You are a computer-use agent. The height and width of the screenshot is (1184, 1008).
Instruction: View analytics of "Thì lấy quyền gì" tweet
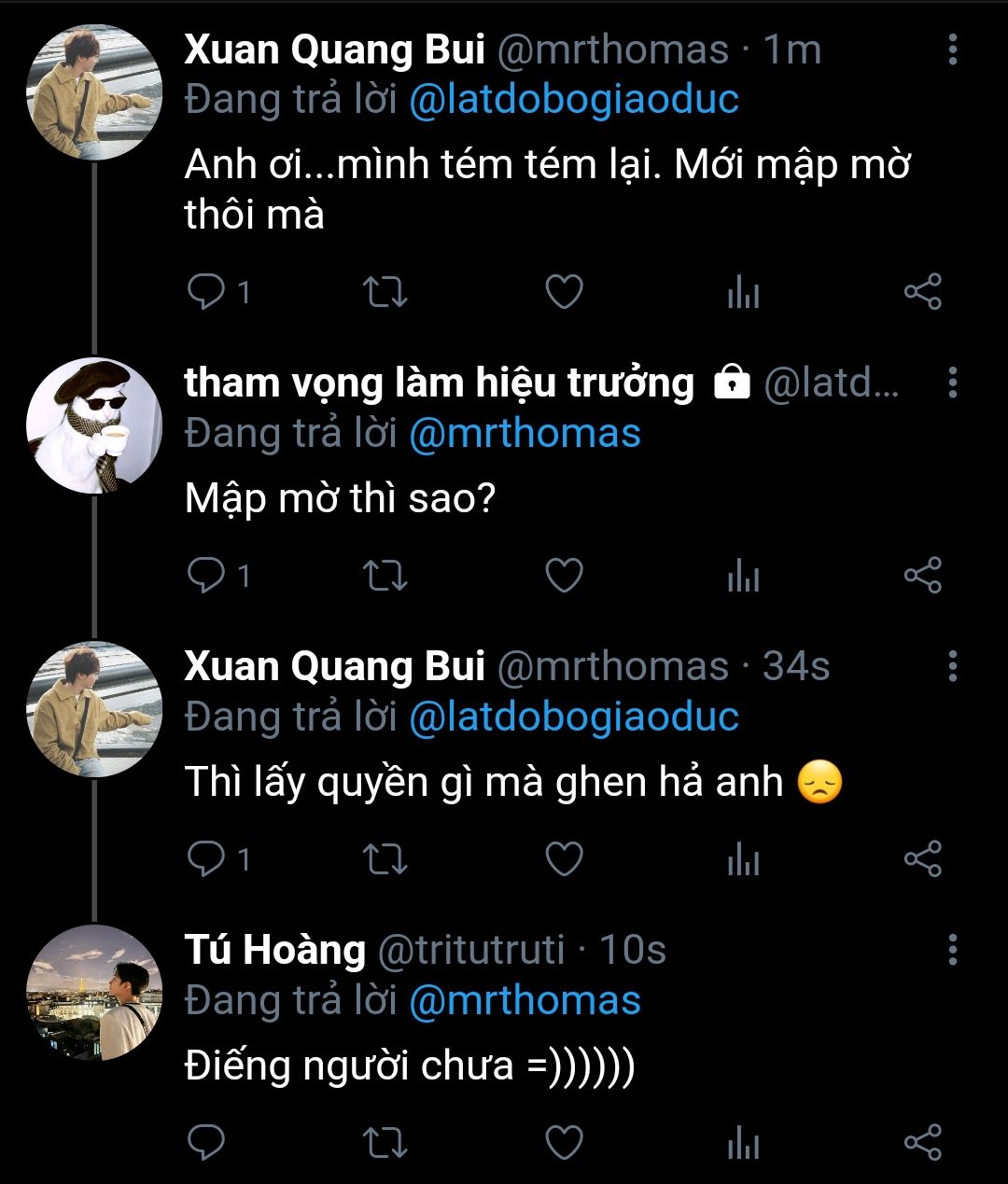click(743, 858)
